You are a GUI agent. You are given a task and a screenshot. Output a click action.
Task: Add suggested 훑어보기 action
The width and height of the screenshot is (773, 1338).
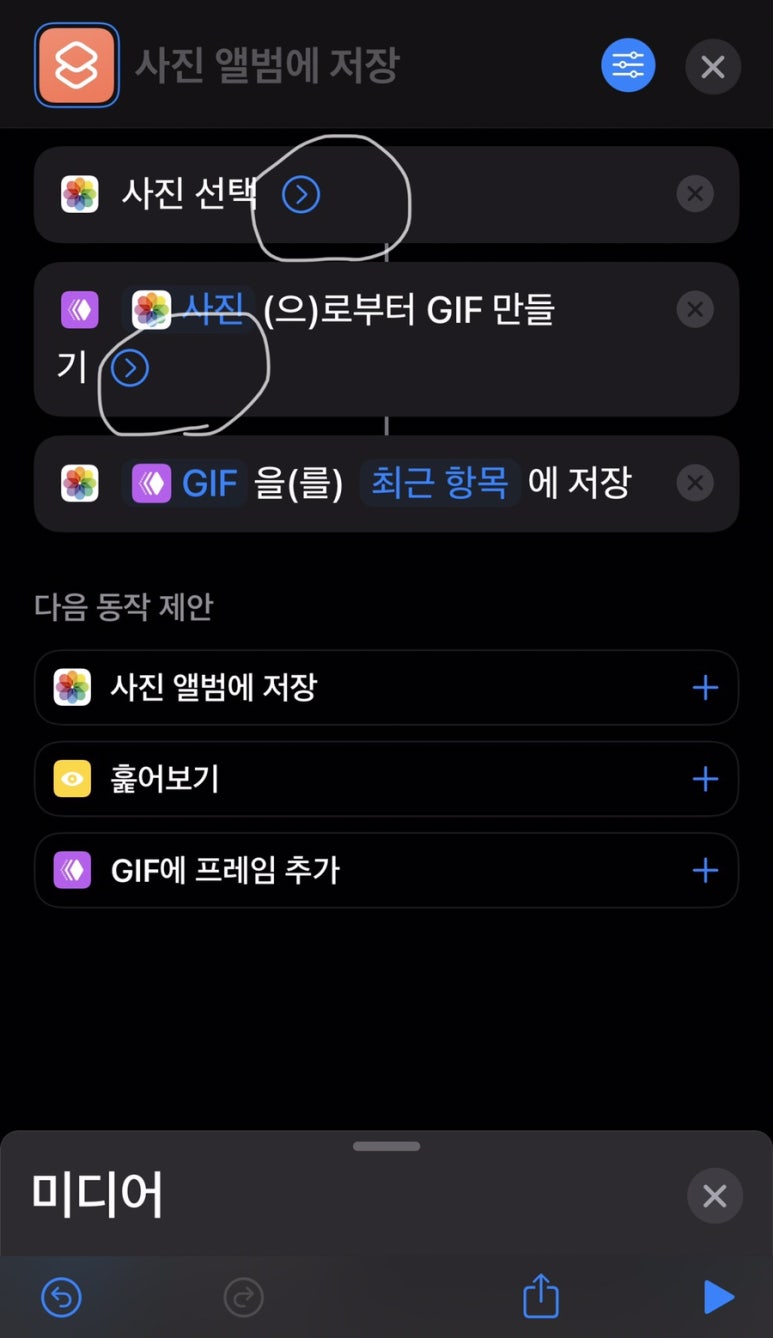(x=705, y=779)
